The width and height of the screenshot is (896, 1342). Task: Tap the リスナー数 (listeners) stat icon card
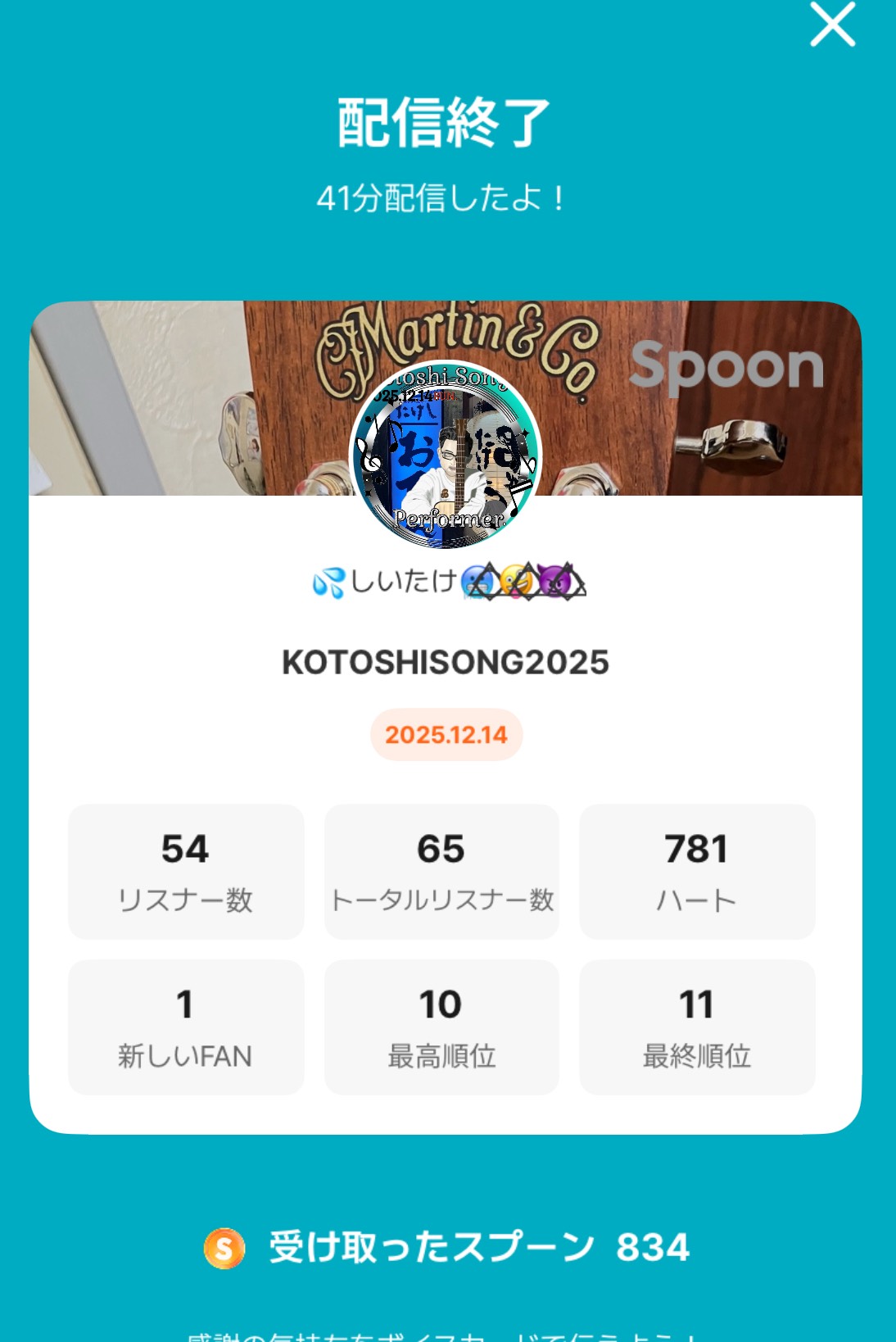186,871
